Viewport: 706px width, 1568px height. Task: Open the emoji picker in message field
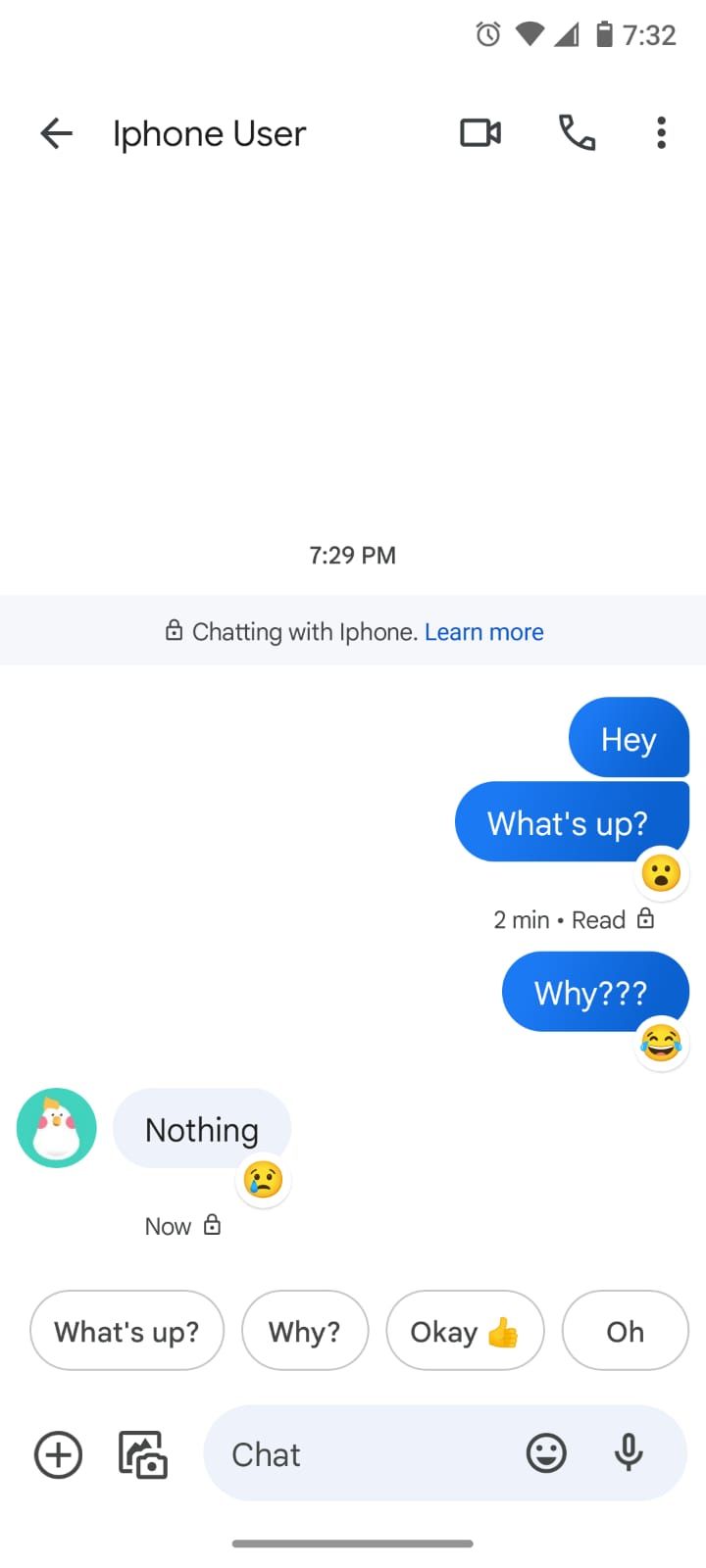pos(546,1453)
